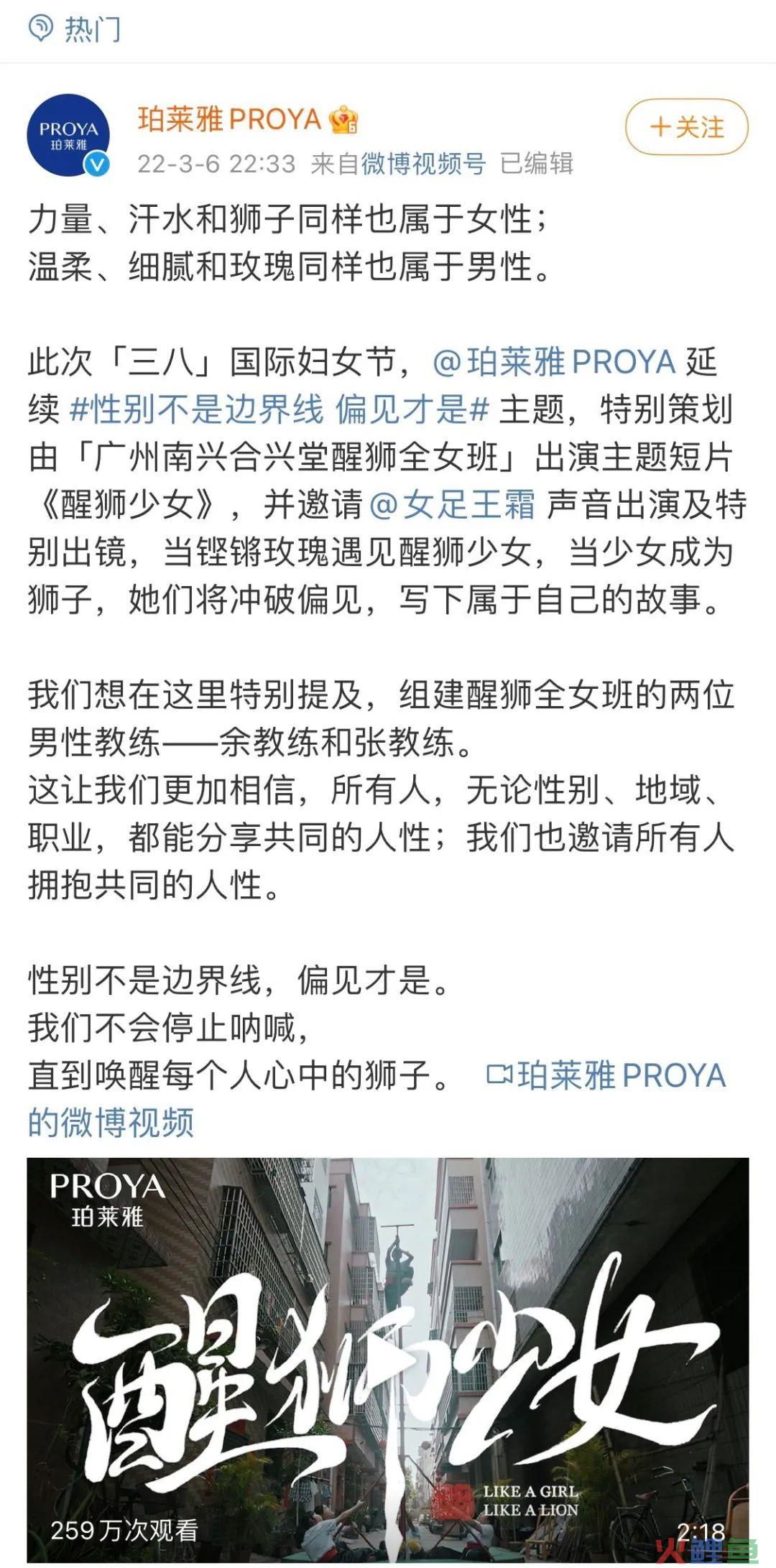Open the 珀莱雅PROYA account name
Viewport: 776px width, 1568px height.
click(229, 119)
